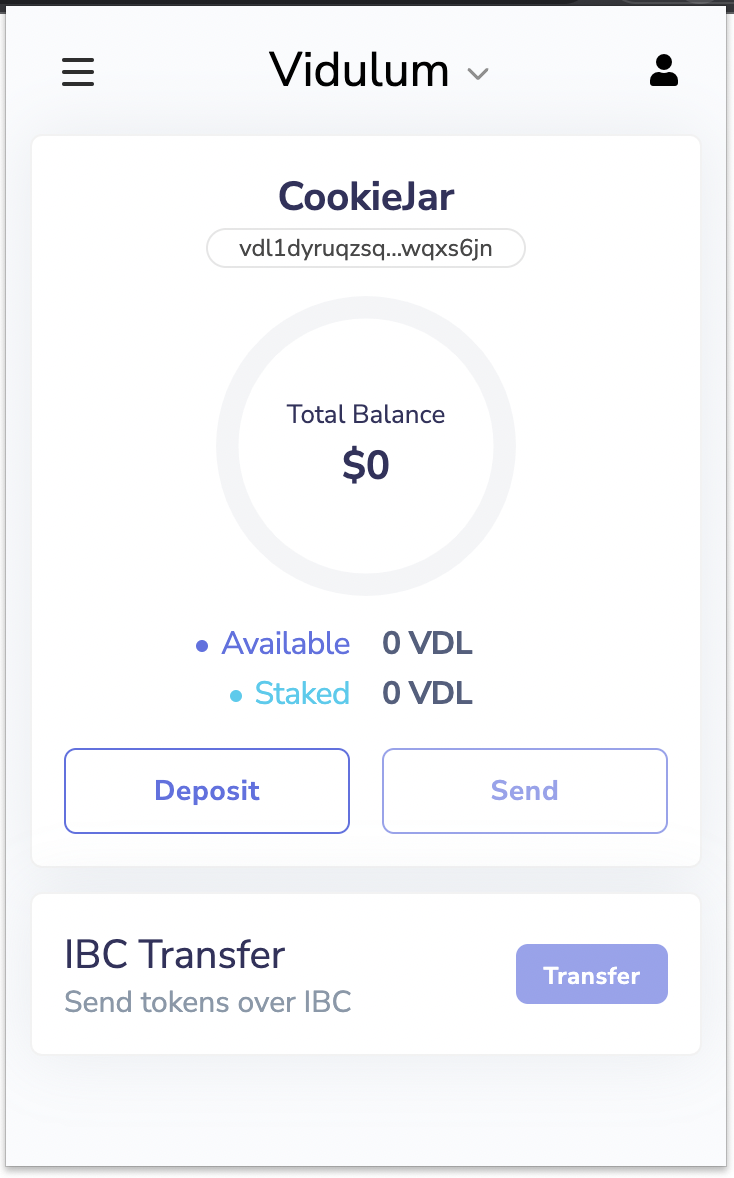Screen dimensions: 734x1178
Task: Click the person profile icon top right
Action: point(663,71)
